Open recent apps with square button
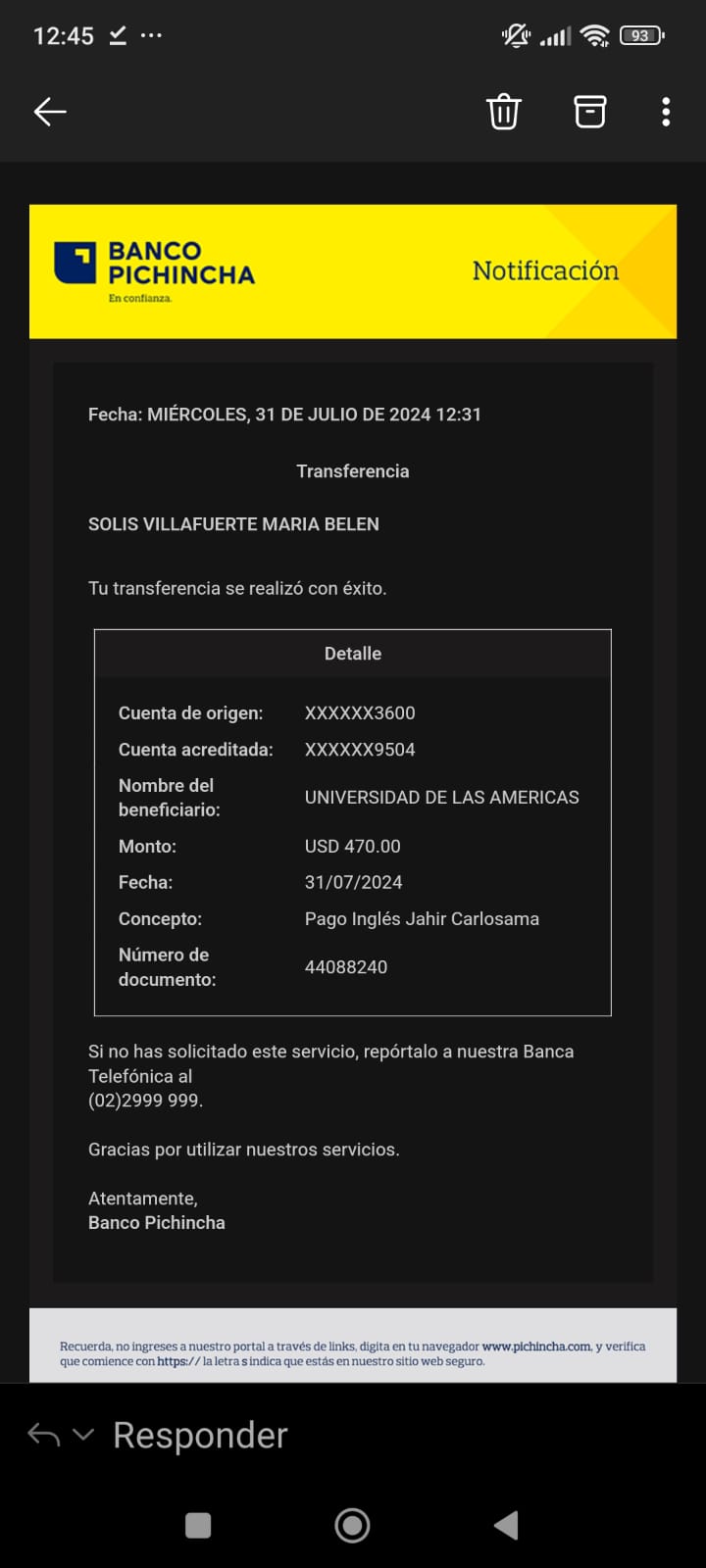The image size is (706, 1568). [198, 1525]
